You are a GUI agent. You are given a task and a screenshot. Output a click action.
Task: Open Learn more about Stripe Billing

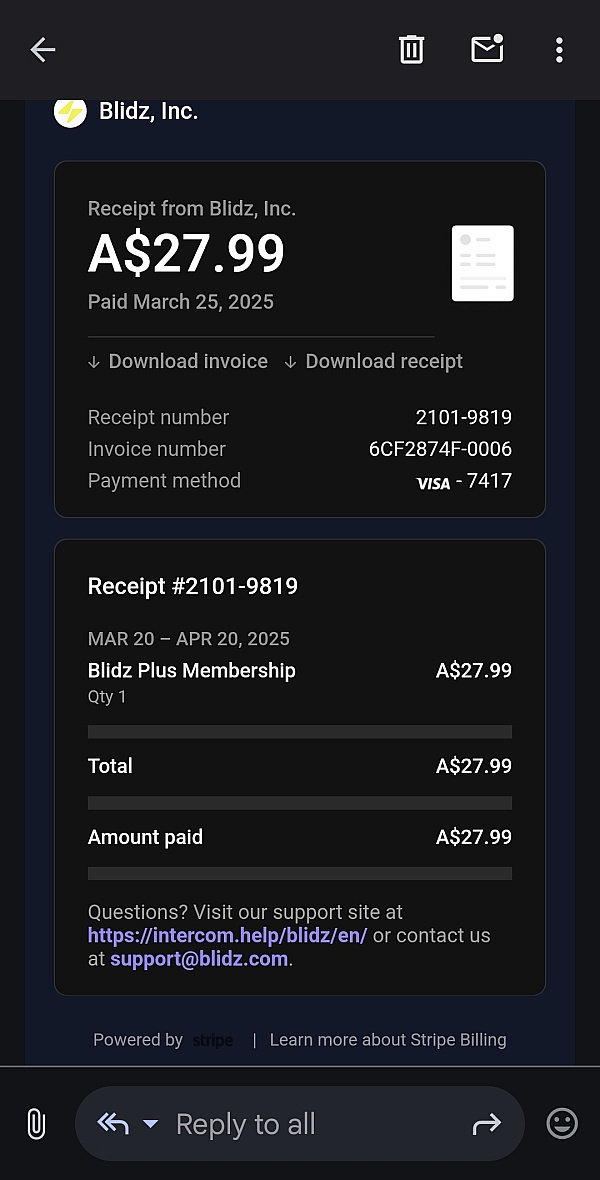click(x=388, y=1040)
